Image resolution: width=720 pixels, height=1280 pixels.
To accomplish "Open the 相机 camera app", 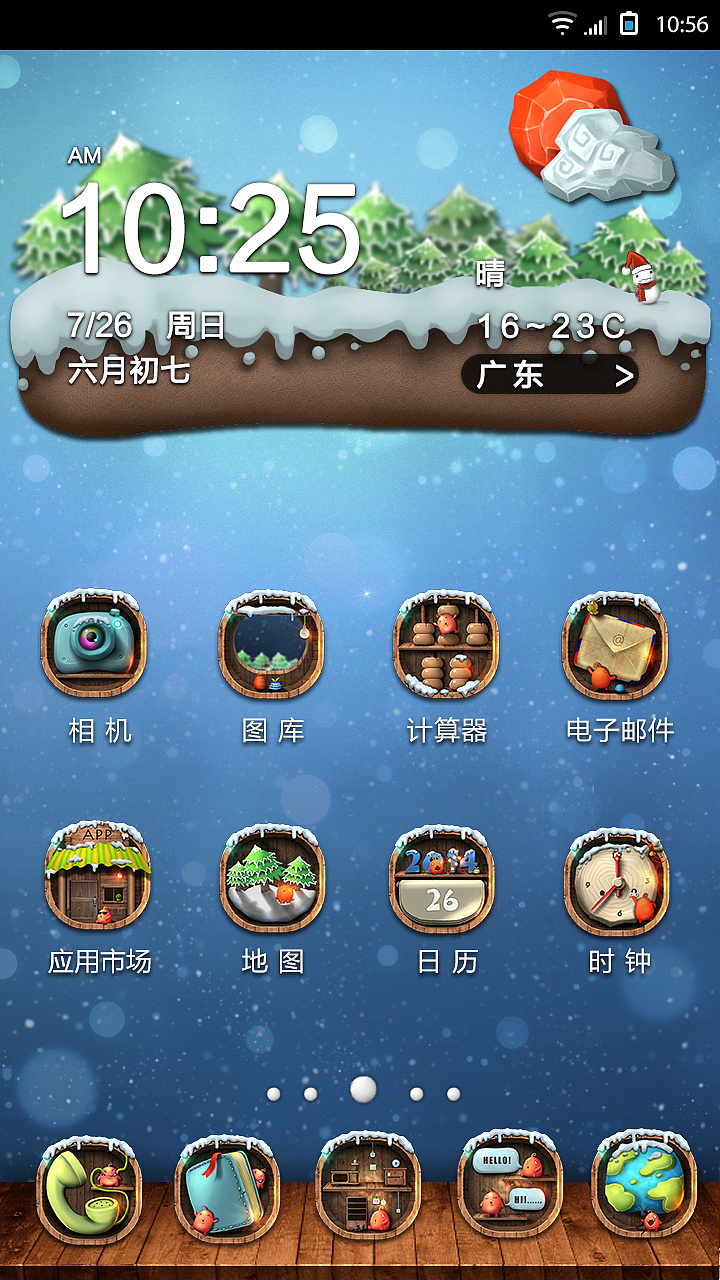I will pyautogui.click(x=94, y=645).
